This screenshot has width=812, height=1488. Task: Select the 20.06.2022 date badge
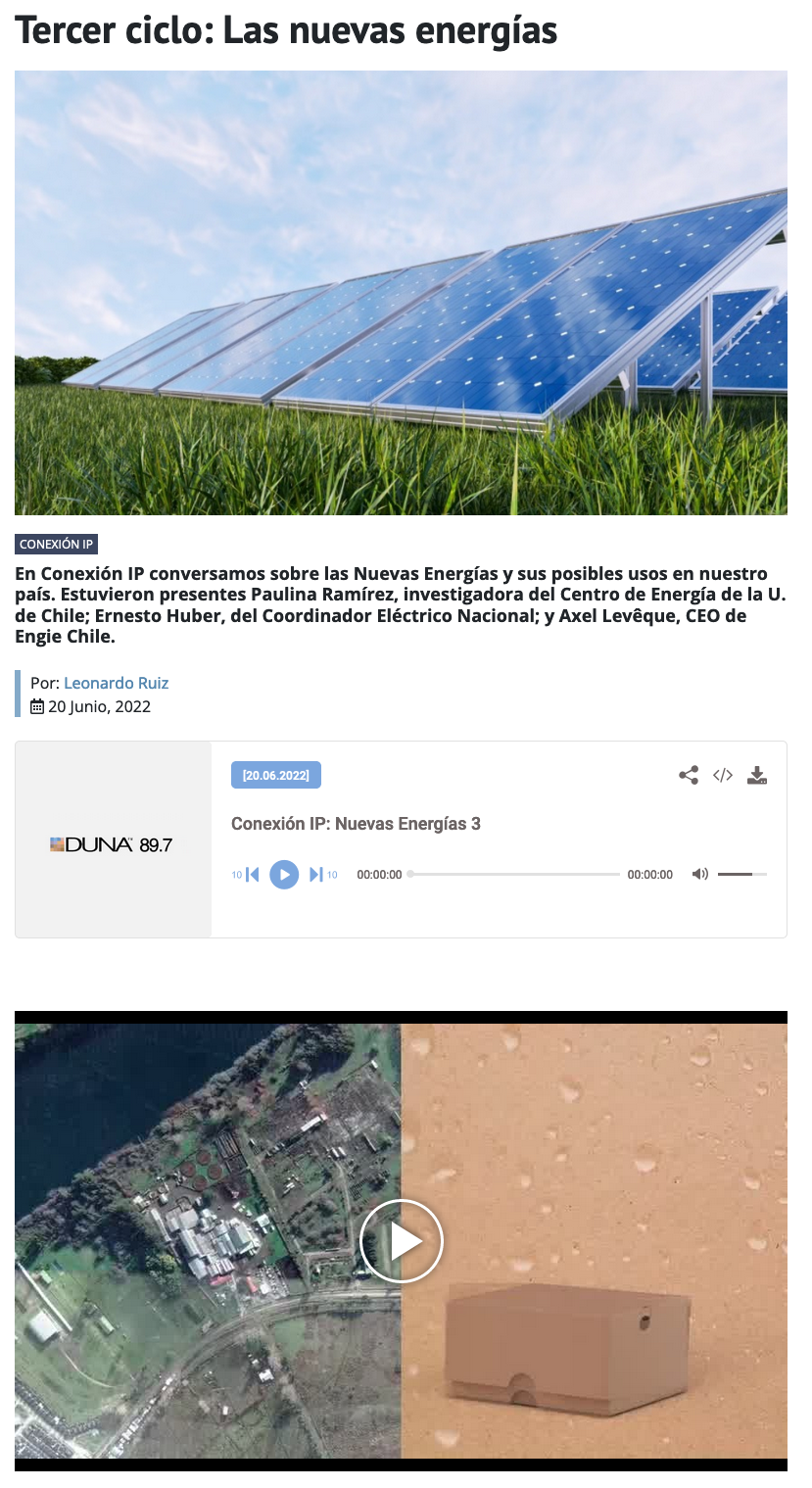point(275,775)
